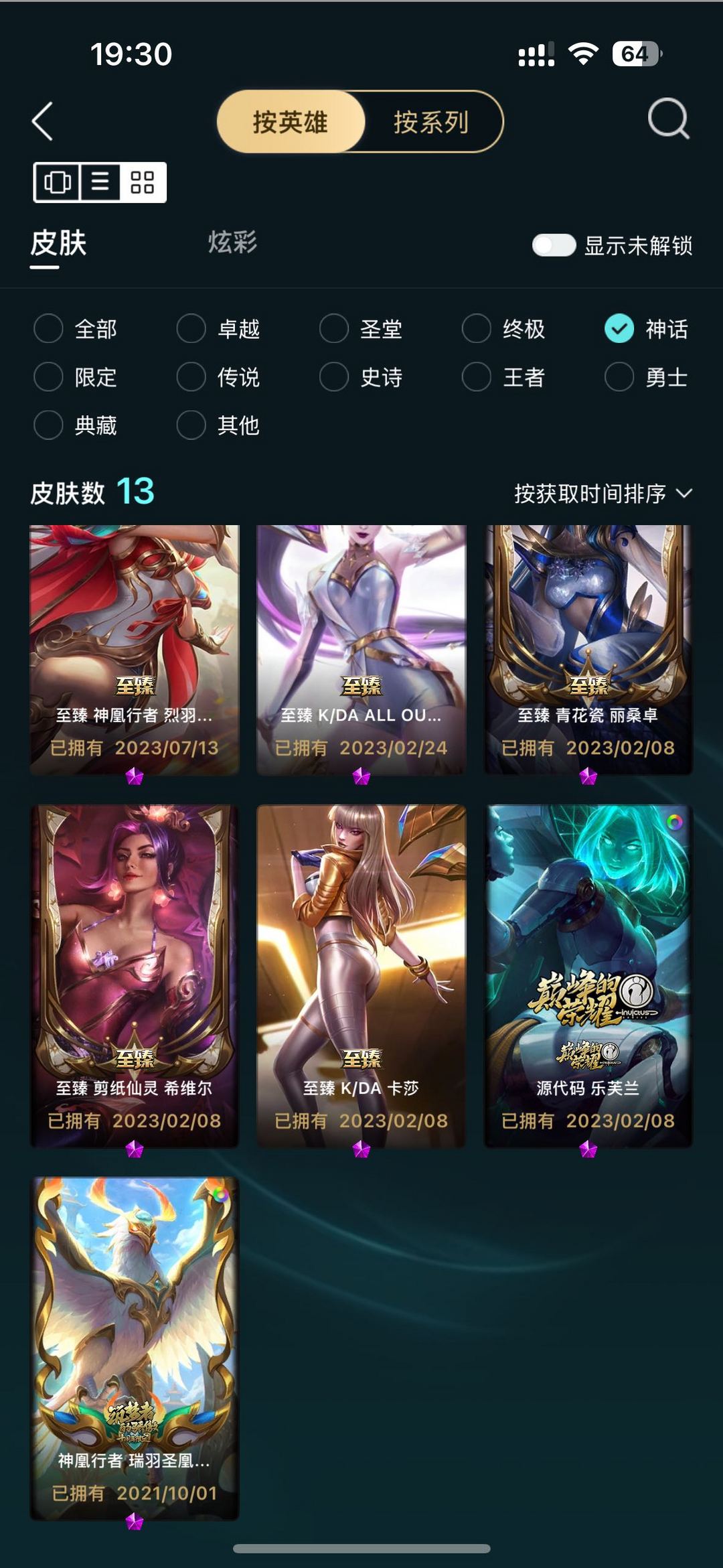This screenshot has height=1568, width=723.
Task: Open the 至臻 K/DA 卡莎 skin card
Action: tap(361, 977)
